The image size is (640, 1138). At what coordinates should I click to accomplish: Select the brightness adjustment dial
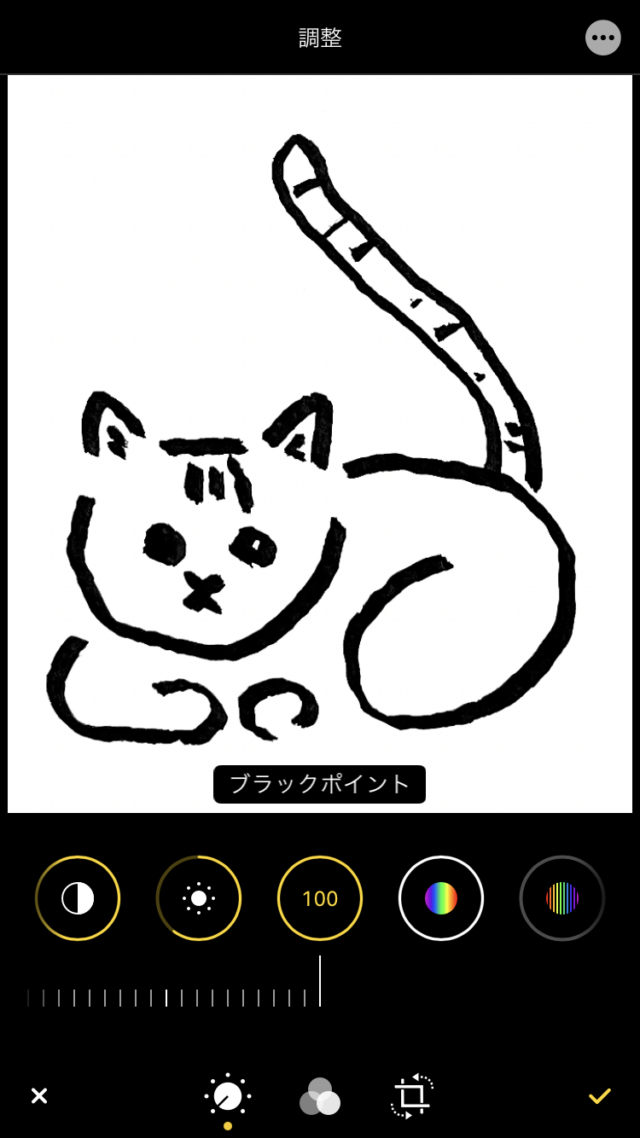[199, 898]
